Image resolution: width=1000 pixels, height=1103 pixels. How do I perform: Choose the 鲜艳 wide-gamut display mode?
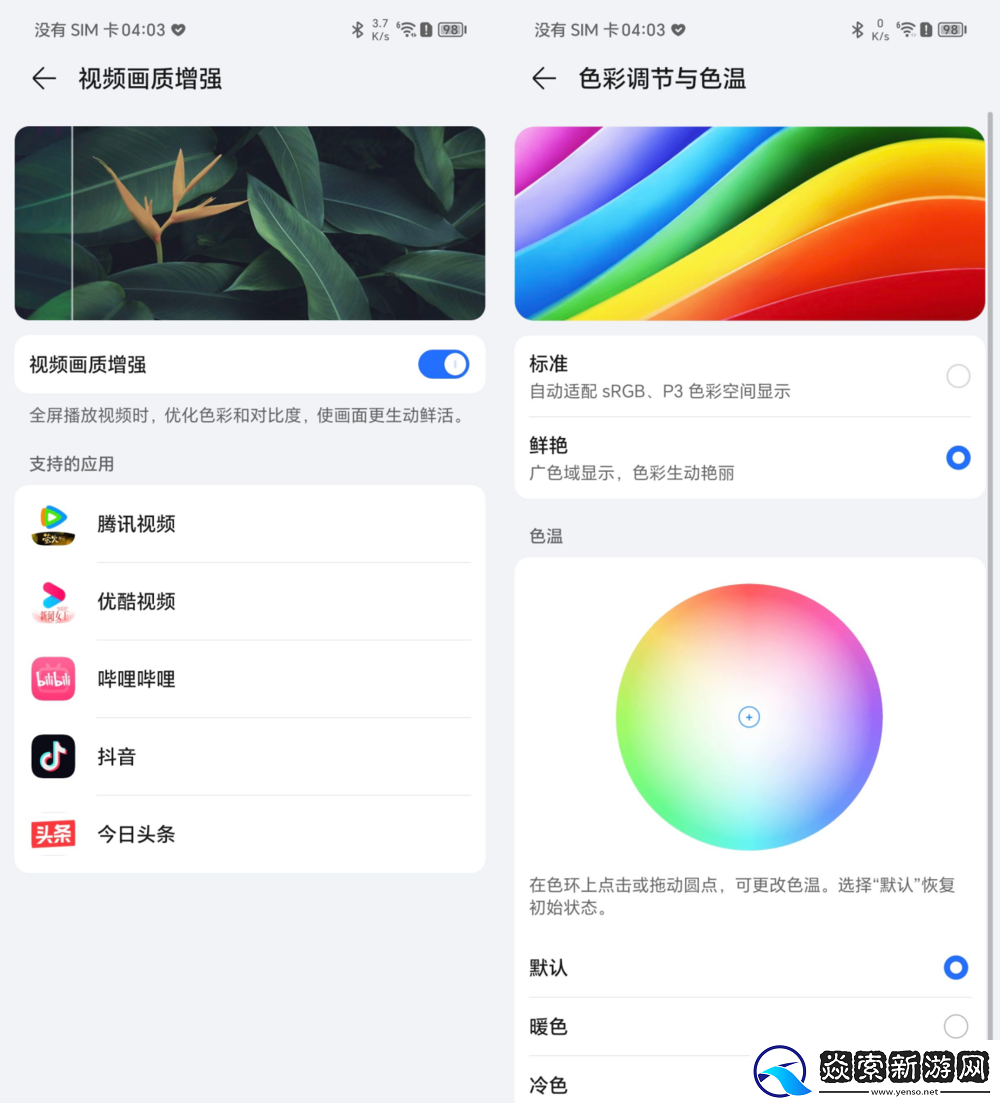click(x=958, y=457)
